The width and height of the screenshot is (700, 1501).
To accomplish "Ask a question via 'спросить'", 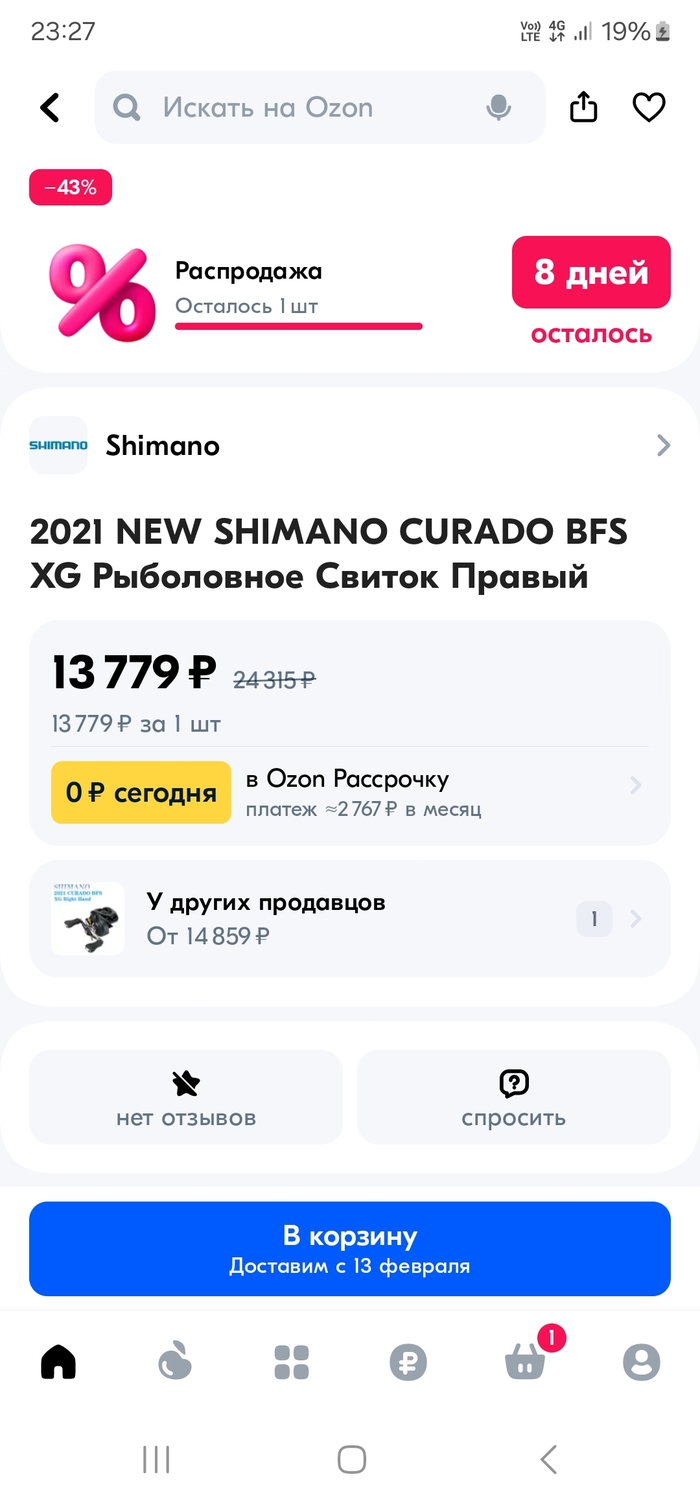I will (x=513, y=1097).
